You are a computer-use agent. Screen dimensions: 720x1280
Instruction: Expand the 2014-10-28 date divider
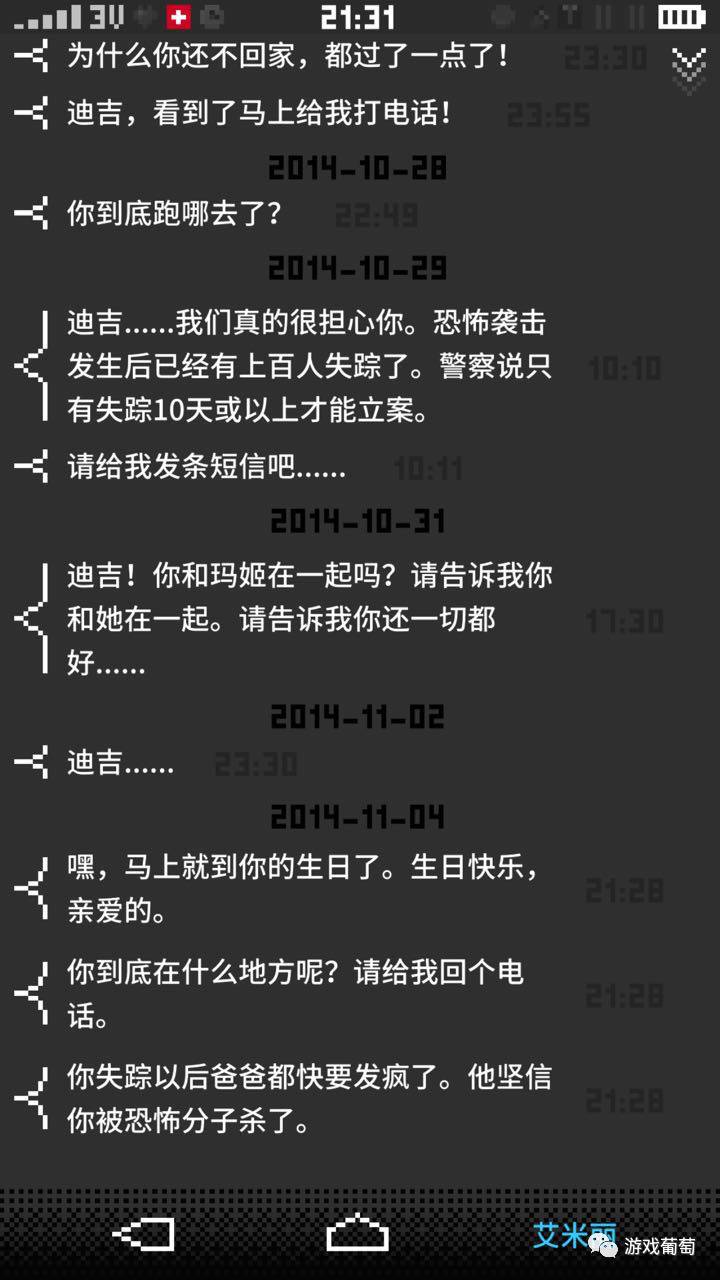[356, 167]
